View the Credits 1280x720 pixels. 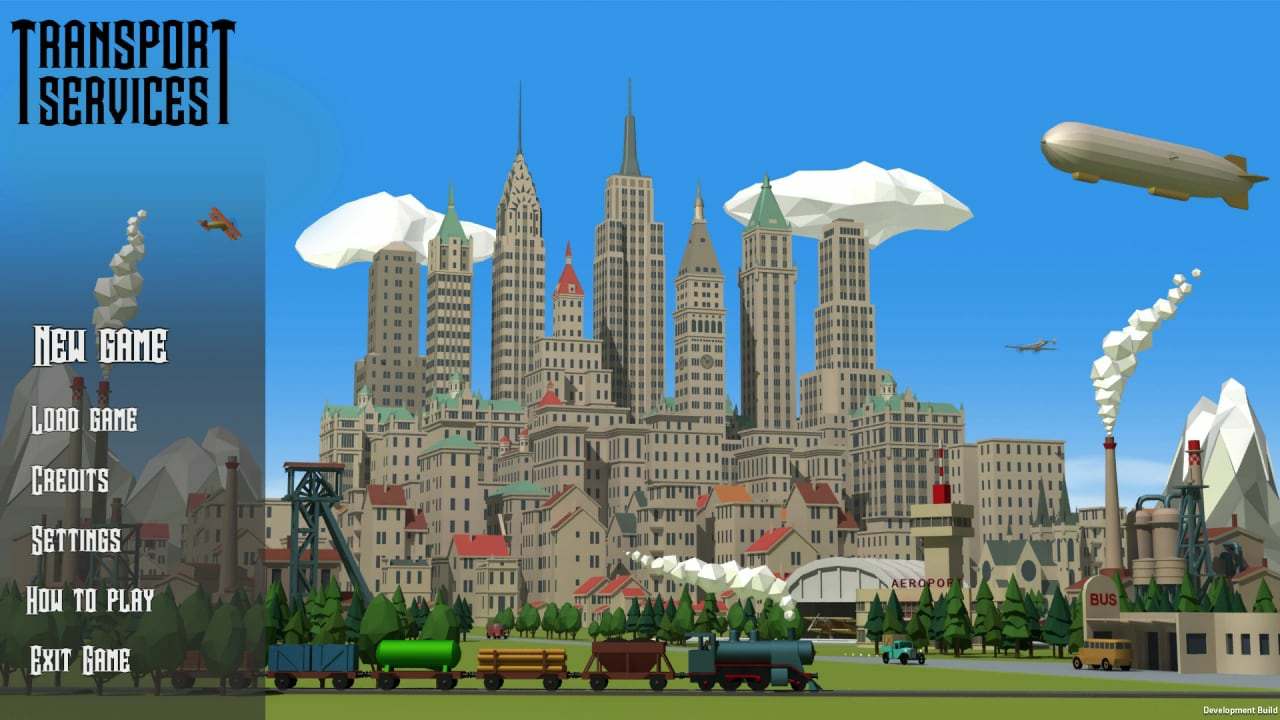[70, 480]
